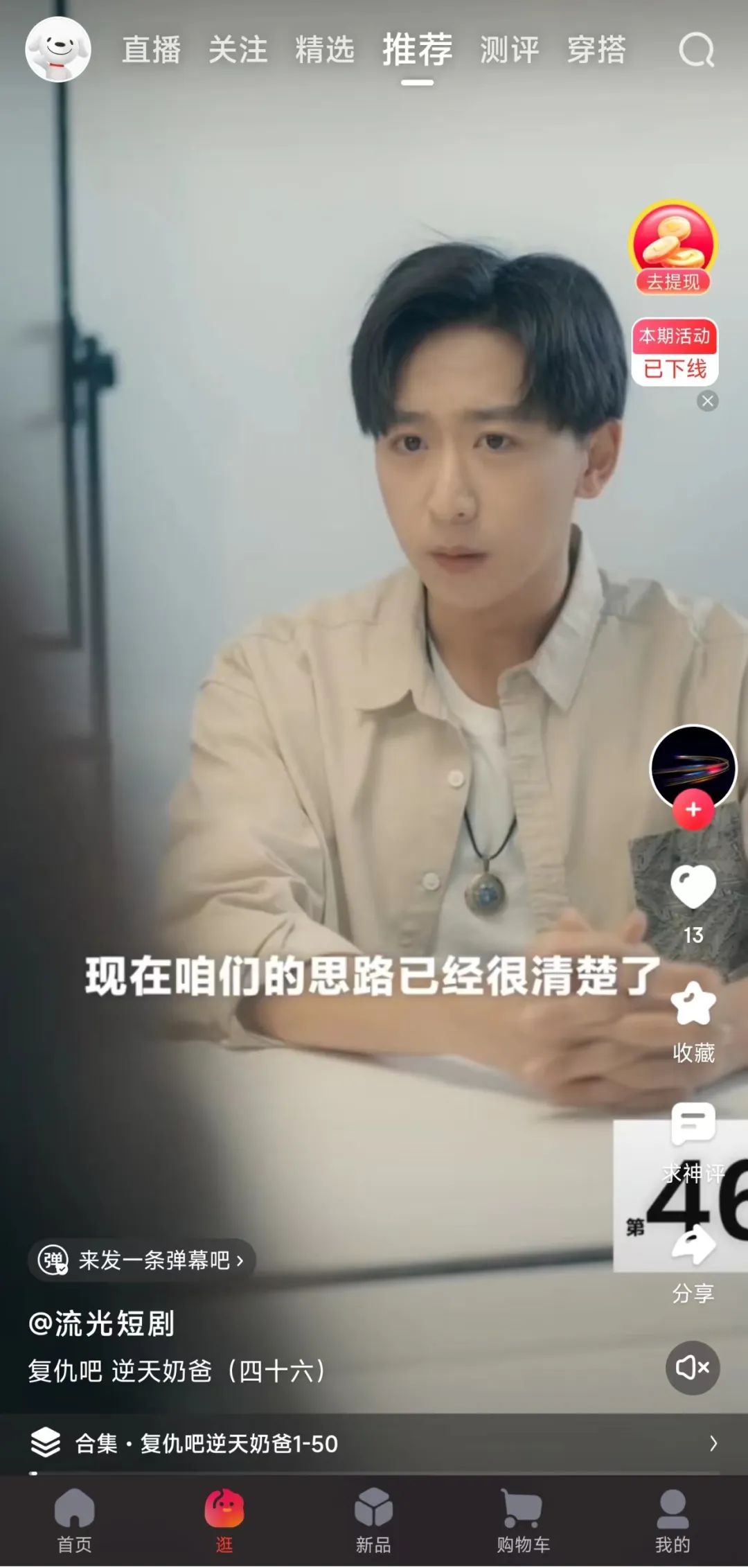Like this video
748x1568 pixels.
(x=693, y=888)
